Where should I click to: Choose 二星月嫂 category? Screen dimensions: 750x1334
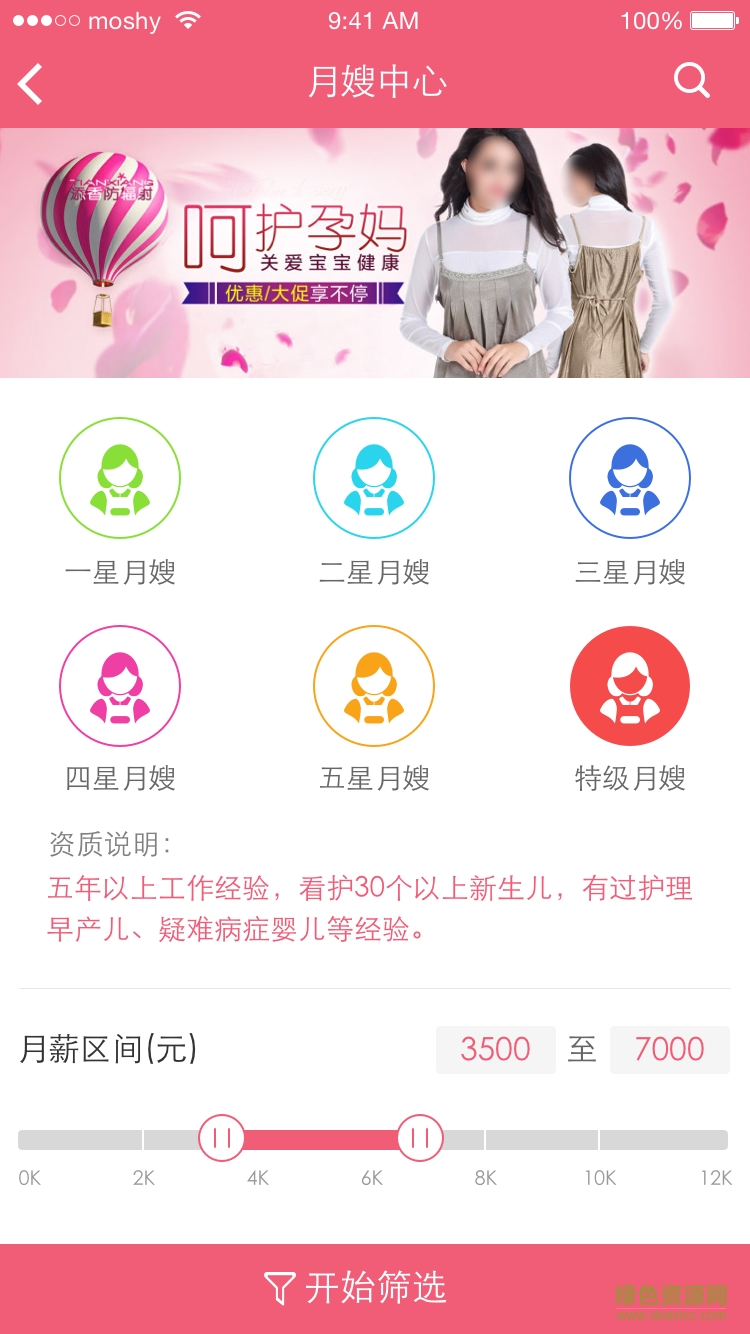point(374,479)
